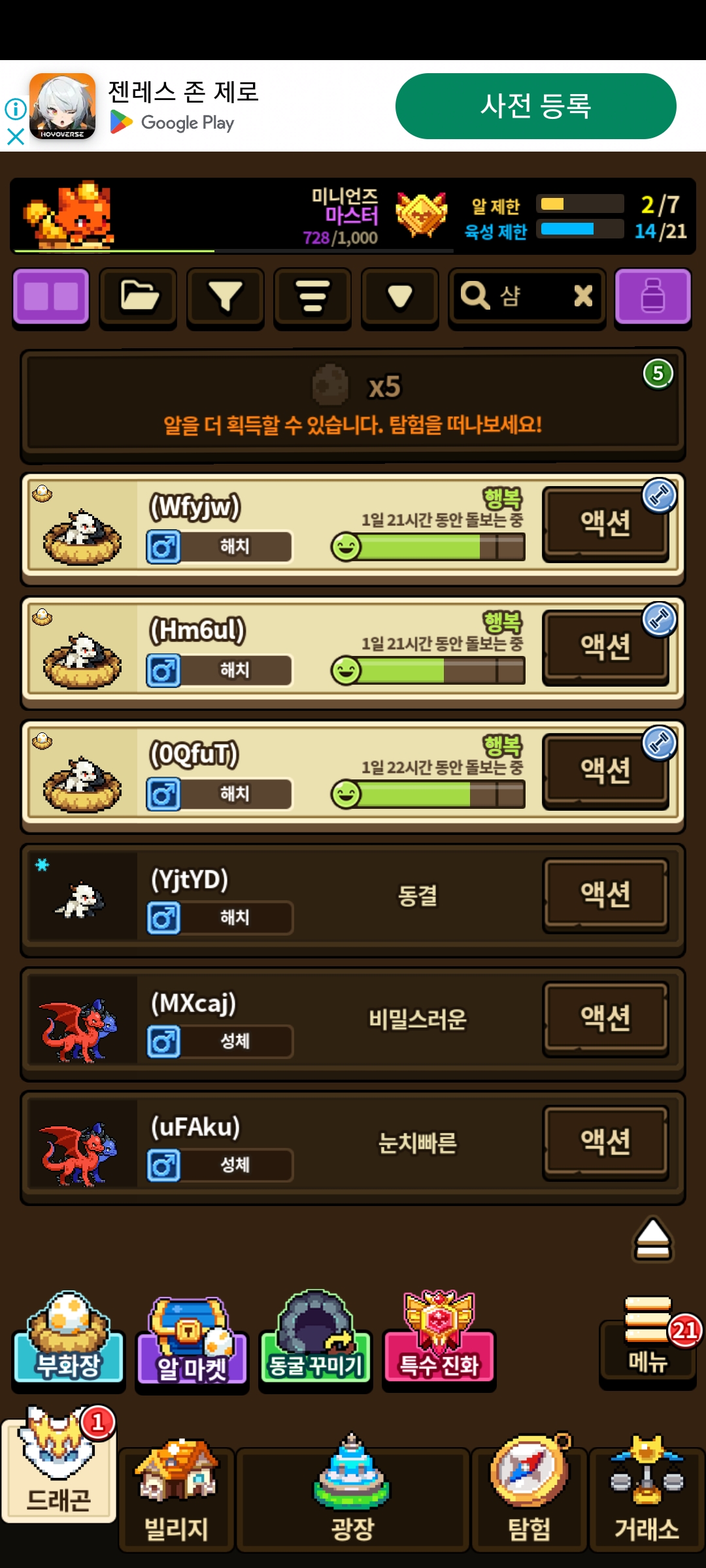
Task: Close the ad banner with the X
Action: (16, 136)
